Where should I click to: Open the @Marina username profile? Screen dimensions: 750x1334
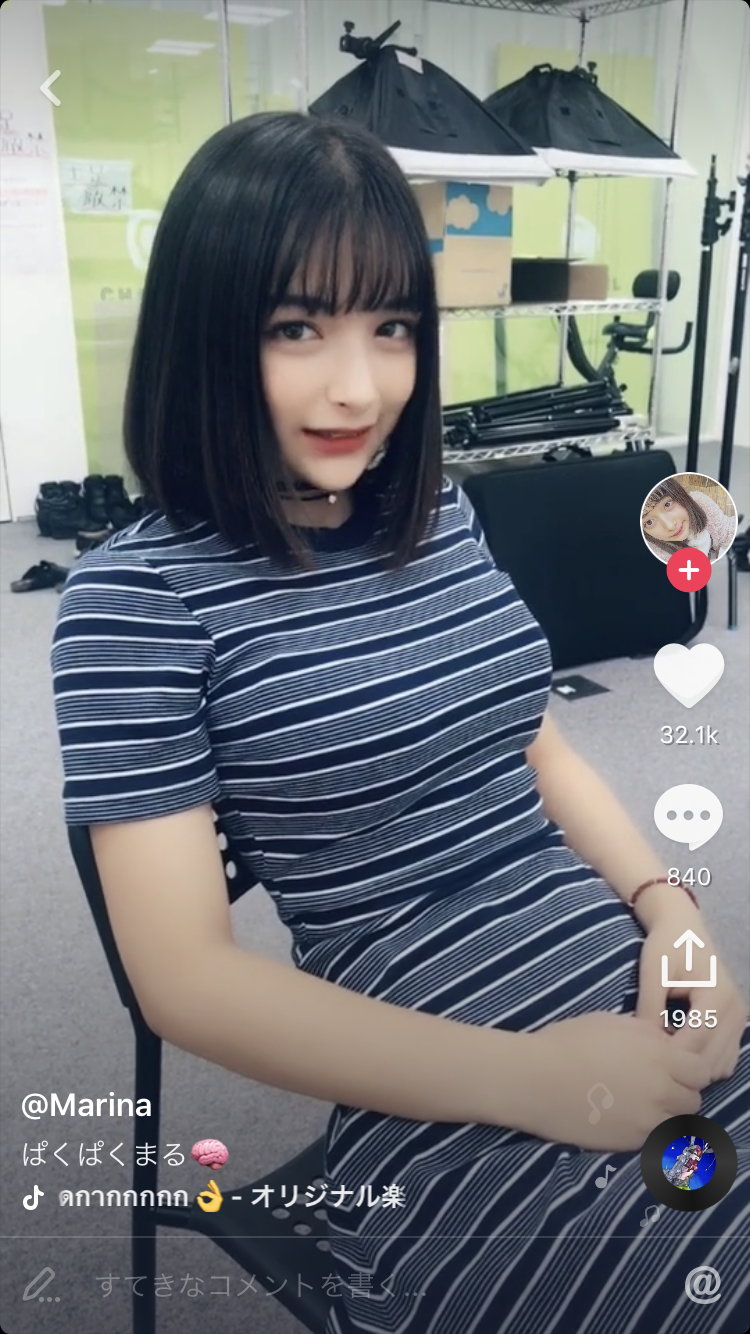pos(87,1105)
